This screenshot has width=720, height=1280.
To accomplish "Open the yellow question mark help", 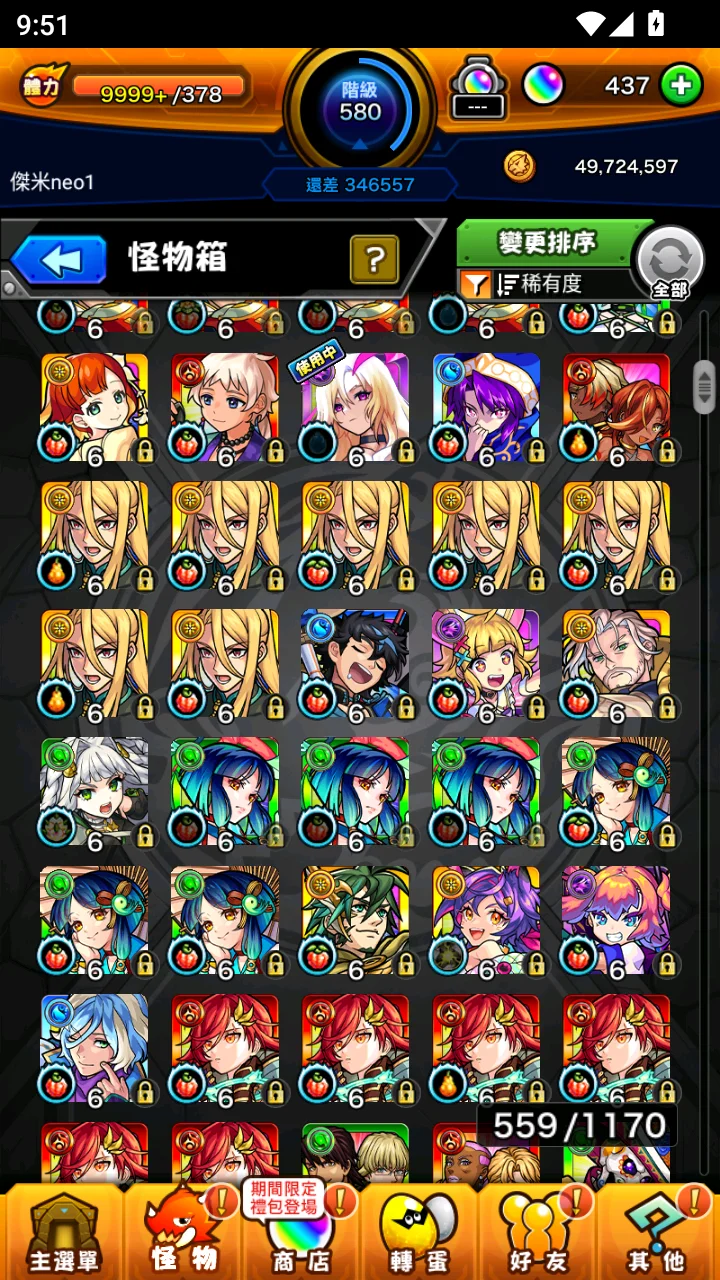I will tap(375, 260).
